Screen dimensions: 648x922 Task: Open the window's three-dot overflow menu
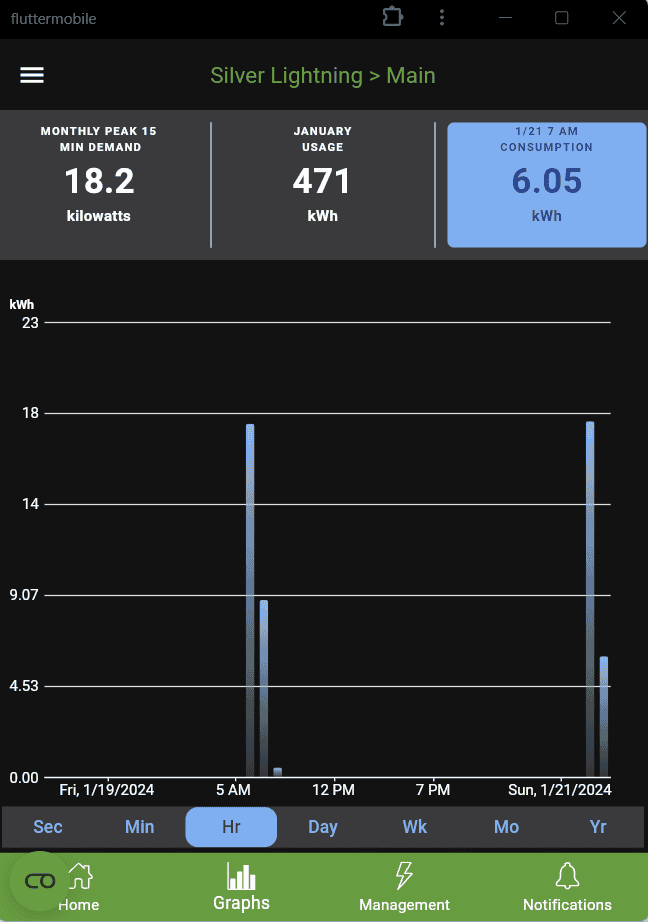point(442,18)
